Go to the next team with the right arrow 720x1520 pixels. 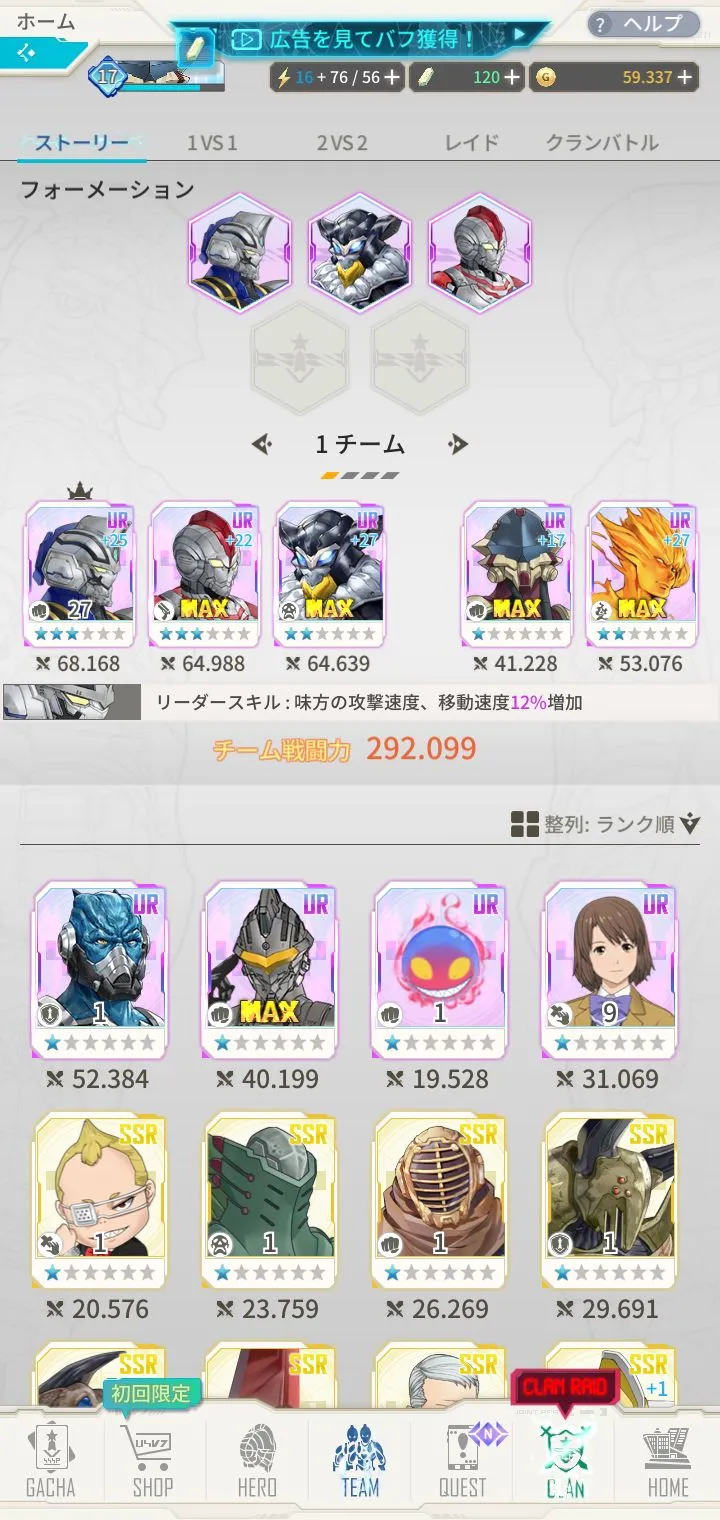tap(458, 444)
